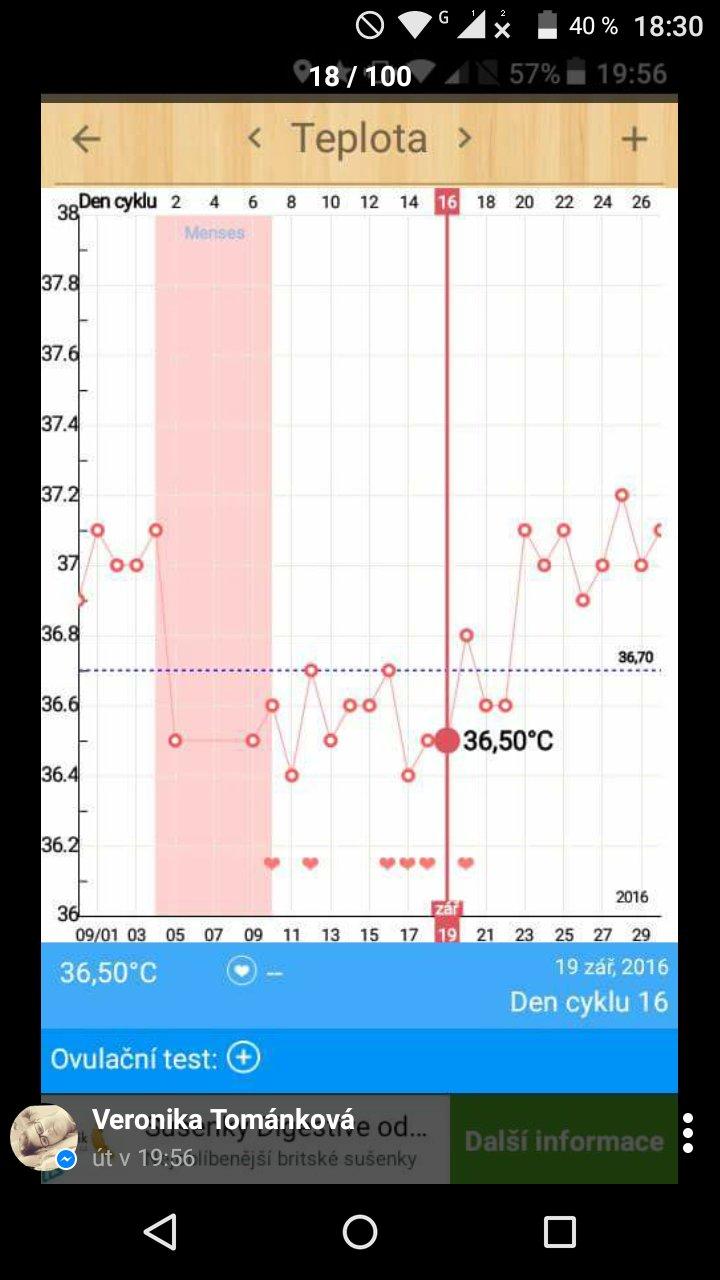
Task: Go to the home screen
Action: pos(360,1232)
